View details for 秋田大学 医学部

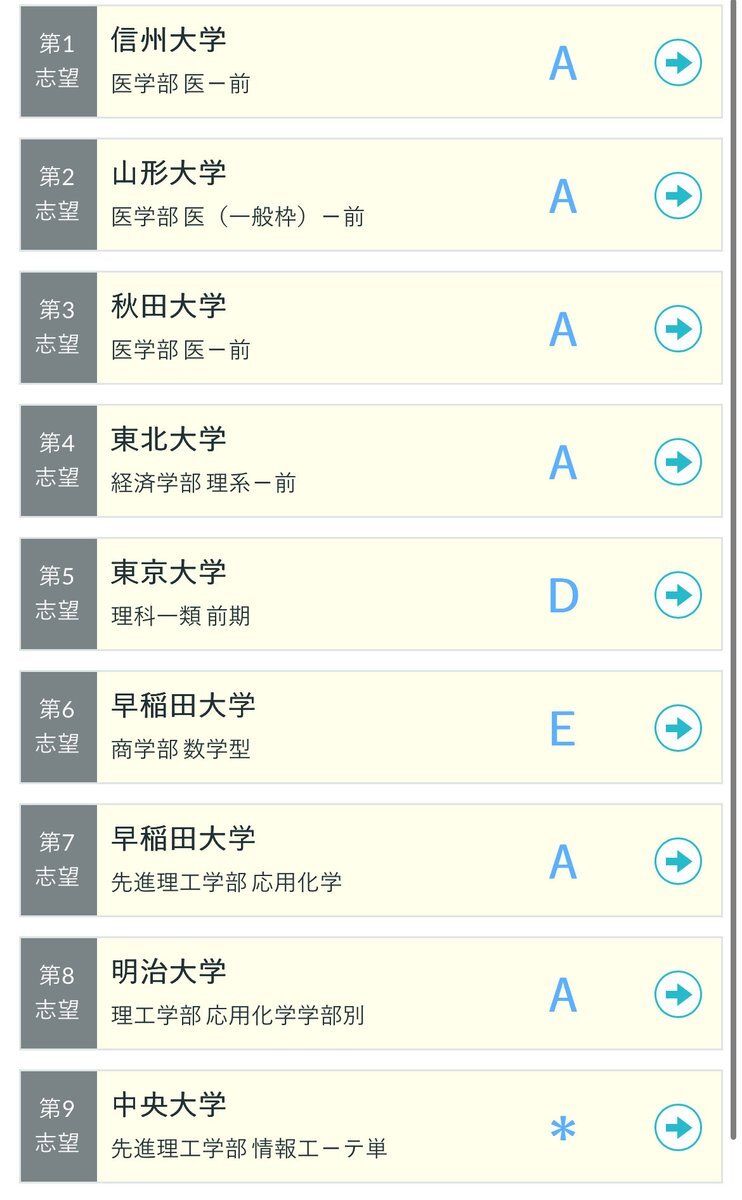tap(678, 328)
